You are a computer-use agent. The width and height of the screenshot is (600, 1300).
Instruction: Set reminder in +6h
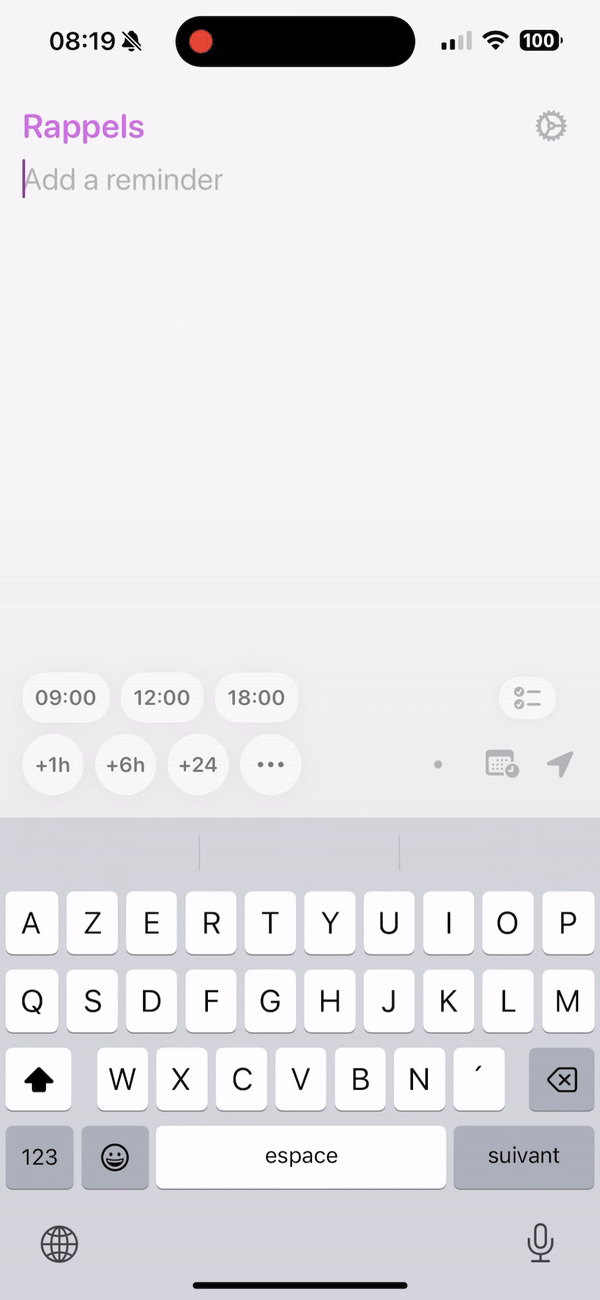tap(126, 765)
